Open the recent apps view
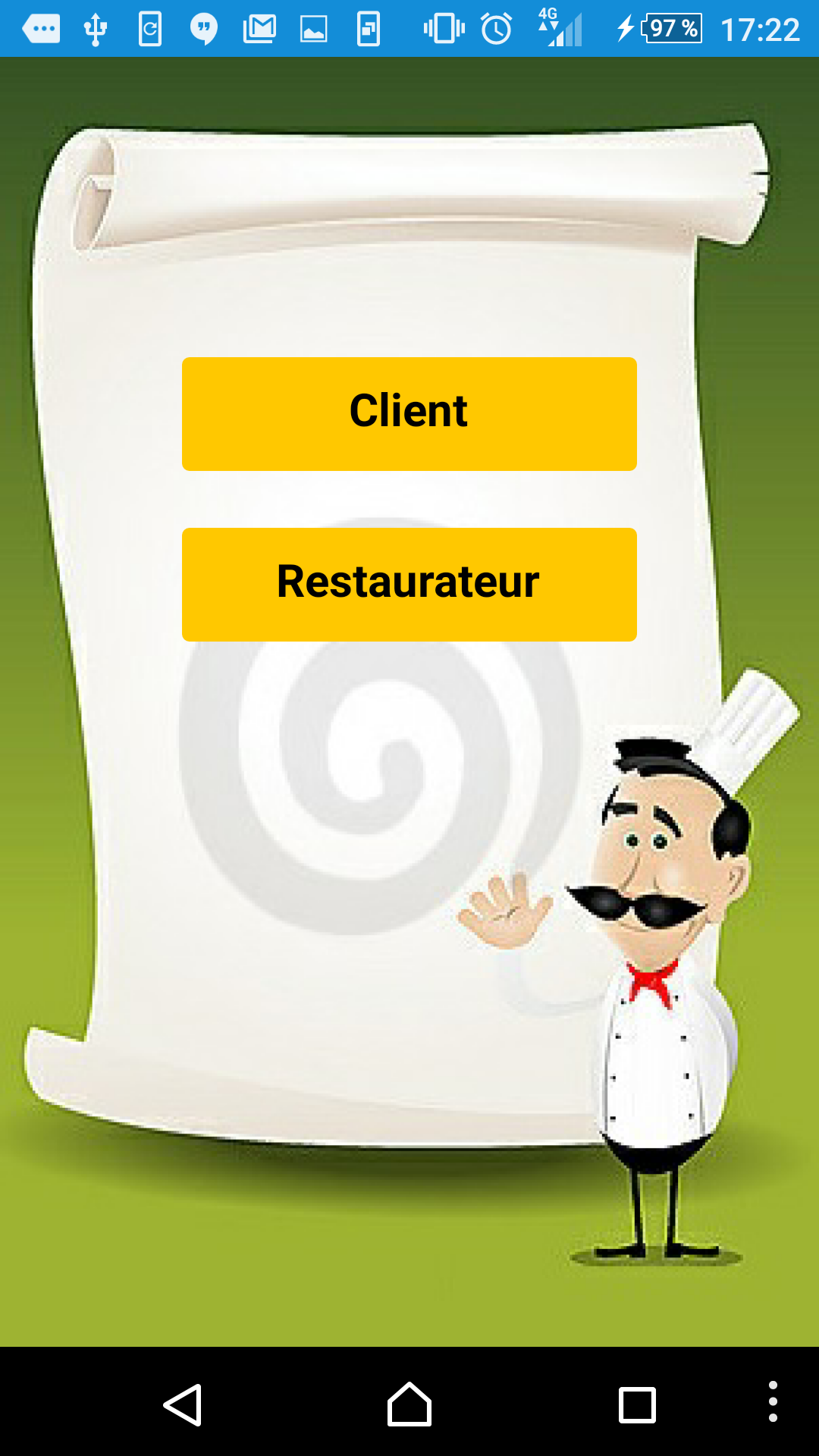 click(x=637, y=1405)
